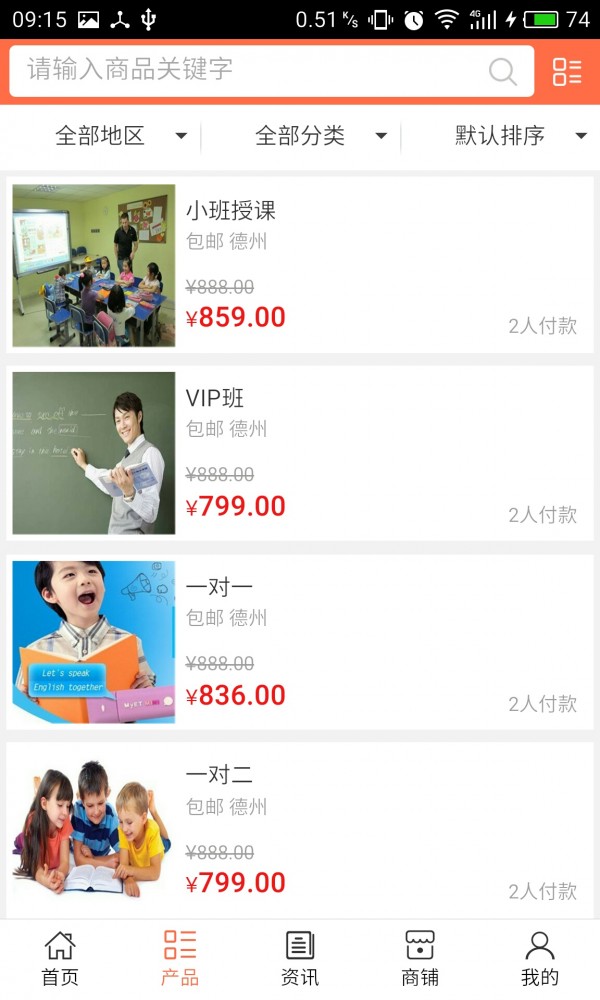Switch to the 首页 home tab
This screenshot has width=600, height=1000.
[60, 959]
